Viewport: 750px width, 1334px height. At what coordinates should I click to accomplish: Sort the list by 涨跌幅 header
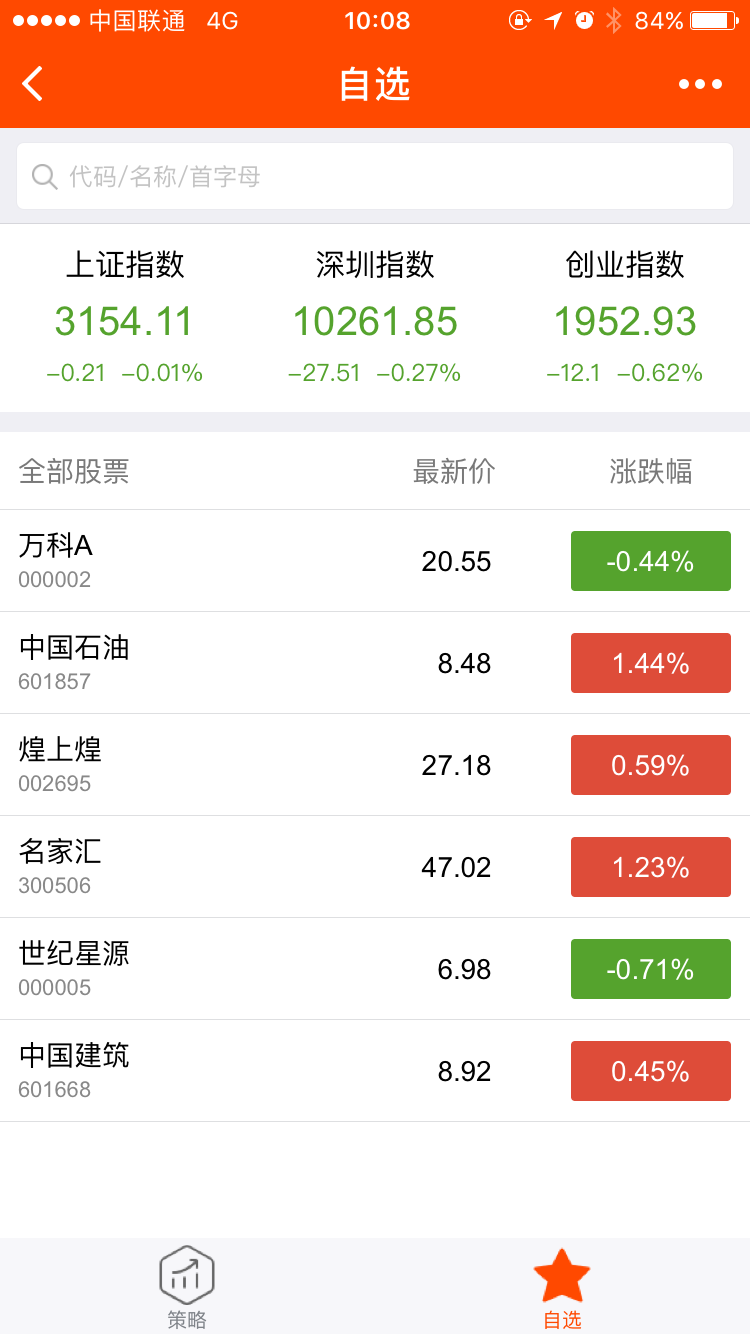tap(651, 471)
